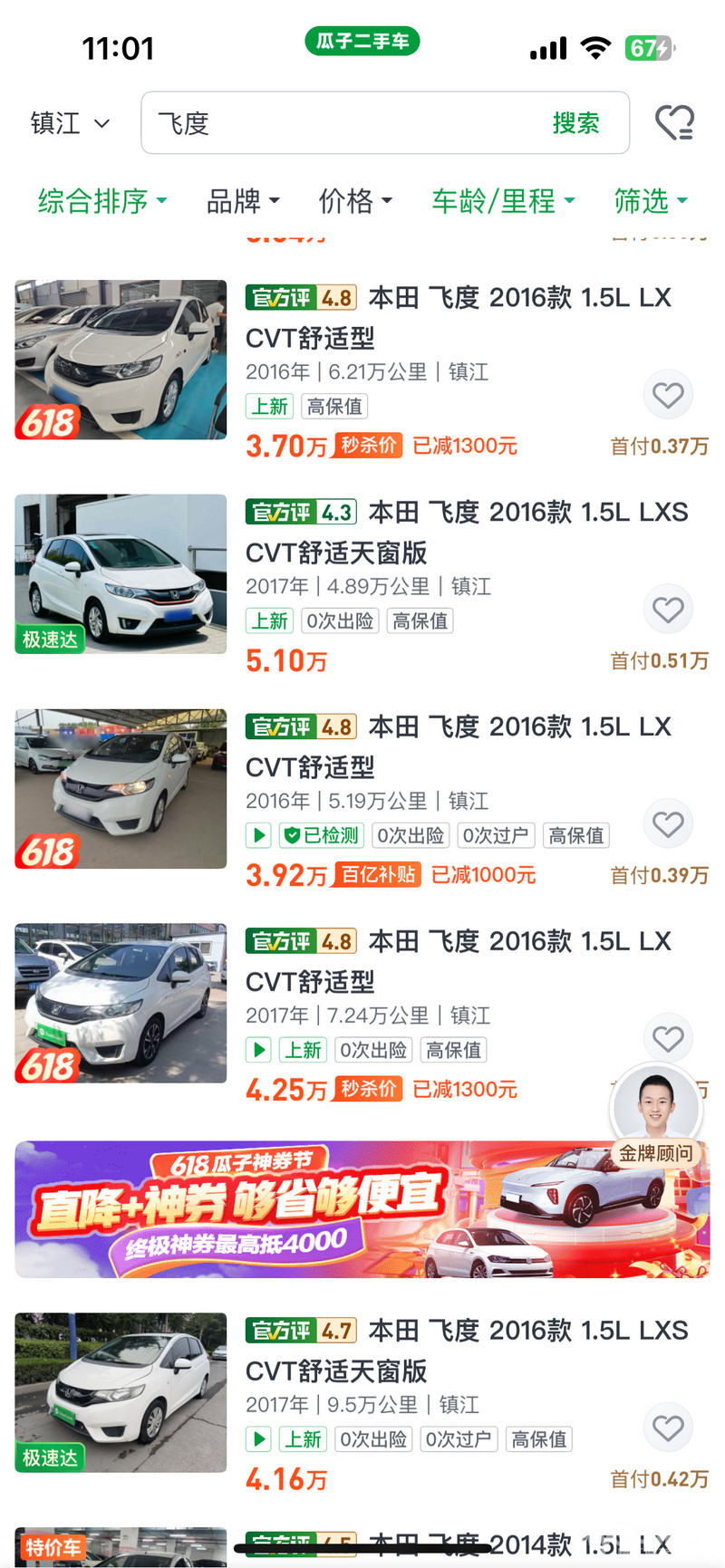Tap the green 搜索 button

click(575, 123)
